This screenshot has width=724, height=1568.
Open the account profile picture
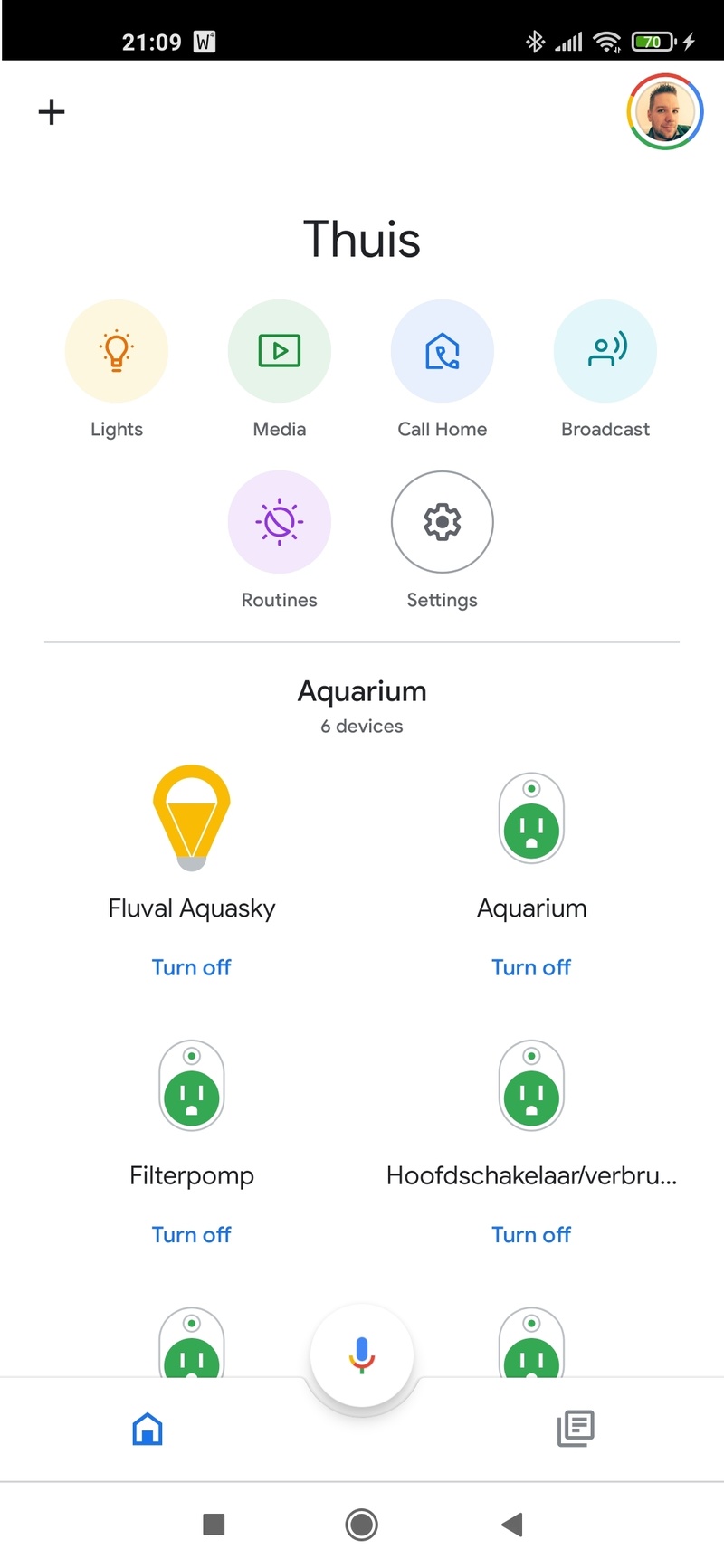click(x=665, y=111)
